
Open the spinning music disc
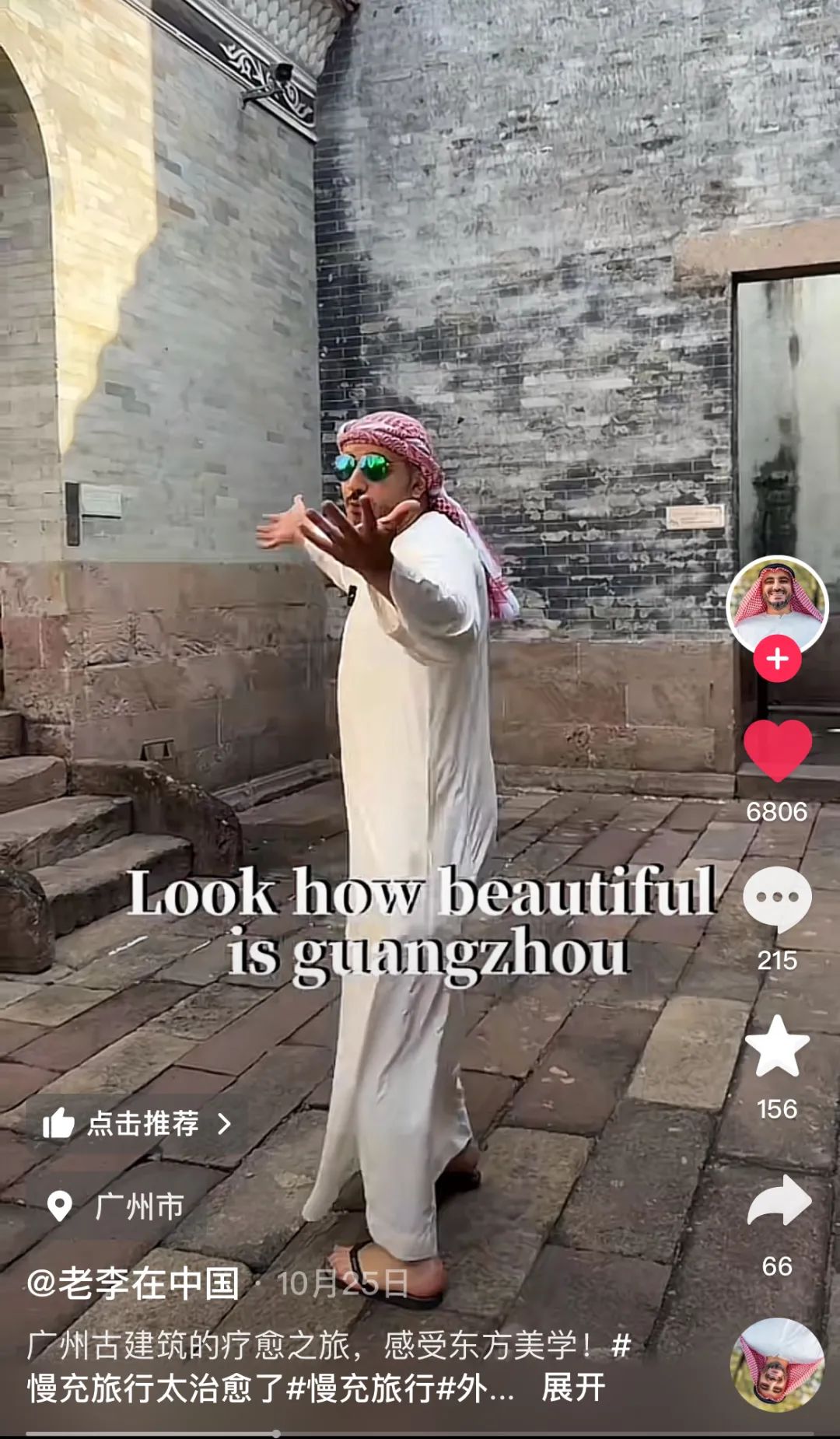(x=776, y=1367)
